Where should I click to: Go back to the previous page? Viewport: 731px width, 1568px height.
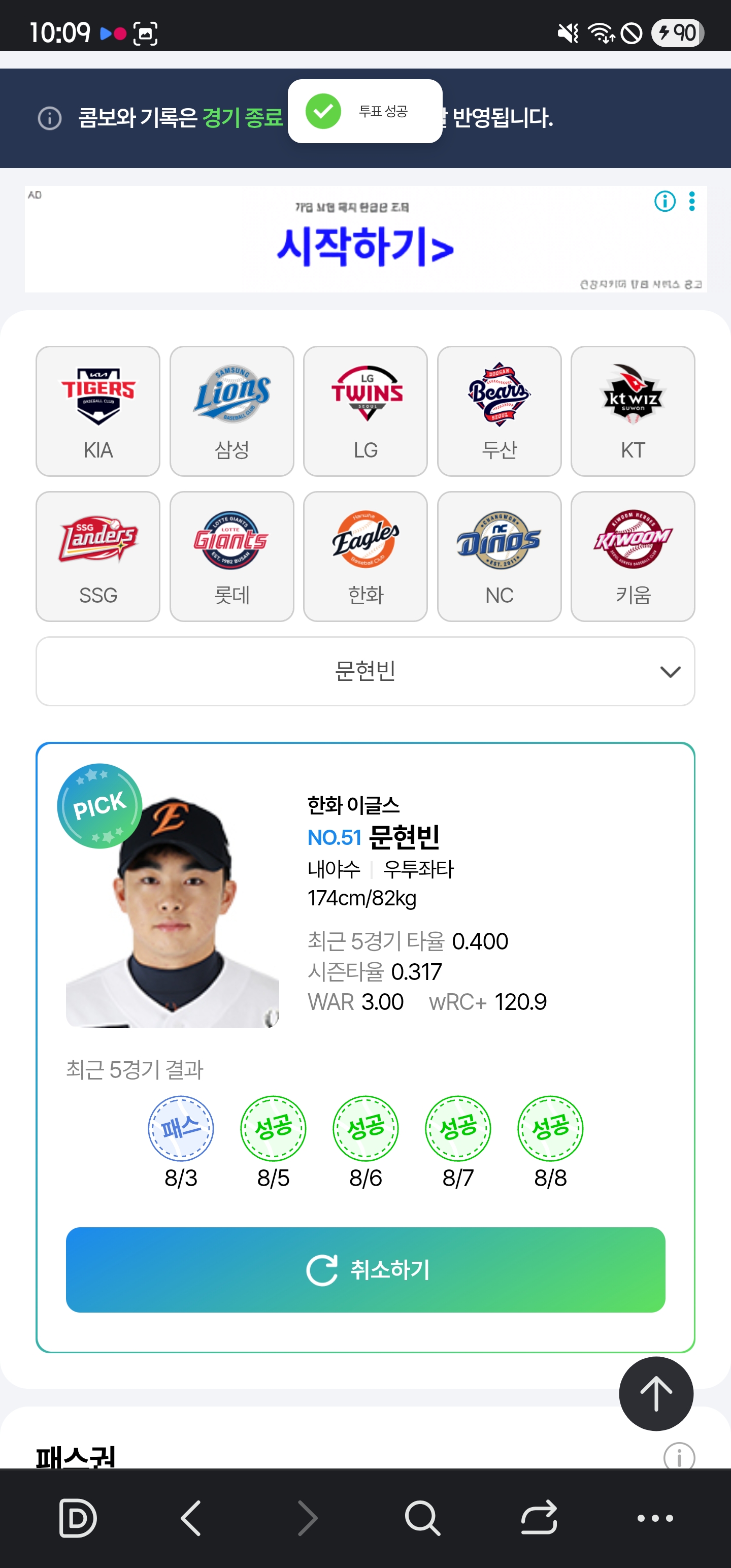coord(191,1518)
